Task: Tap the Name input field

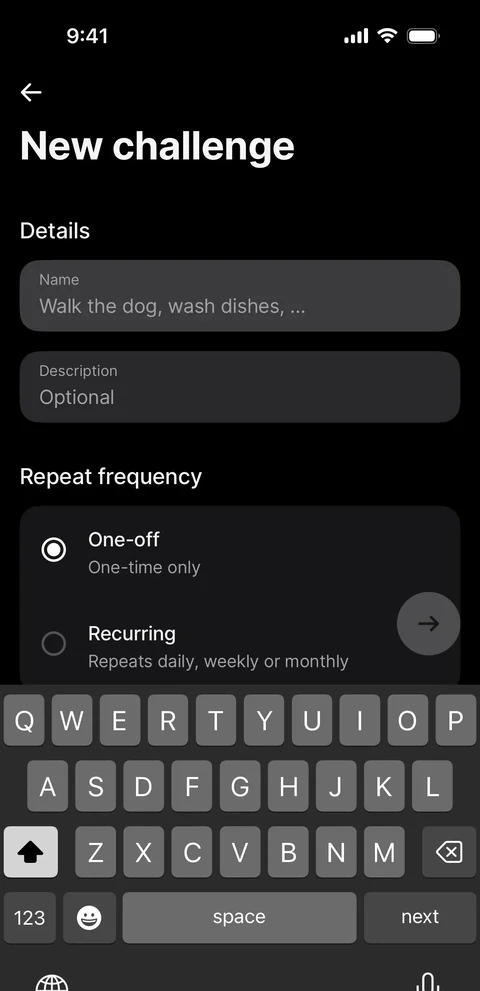Action: pos(240,295)
